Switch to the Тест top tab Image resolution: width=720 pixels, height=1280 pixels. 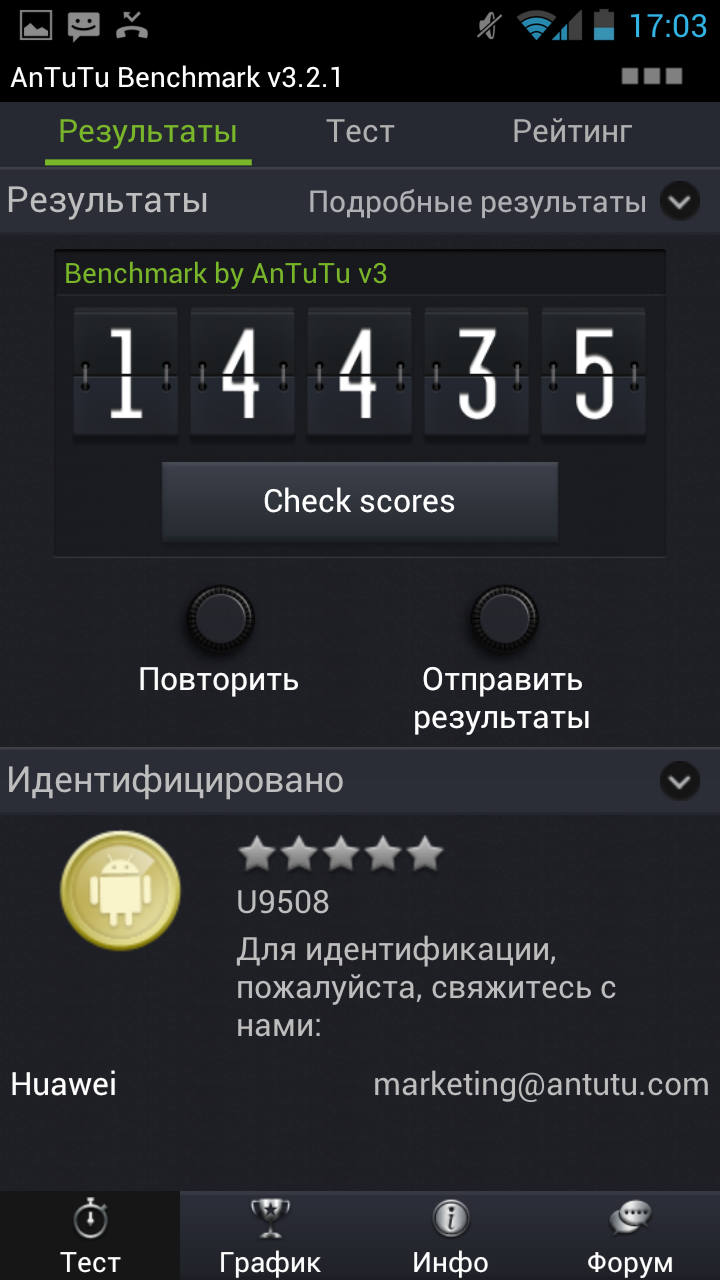360,132
